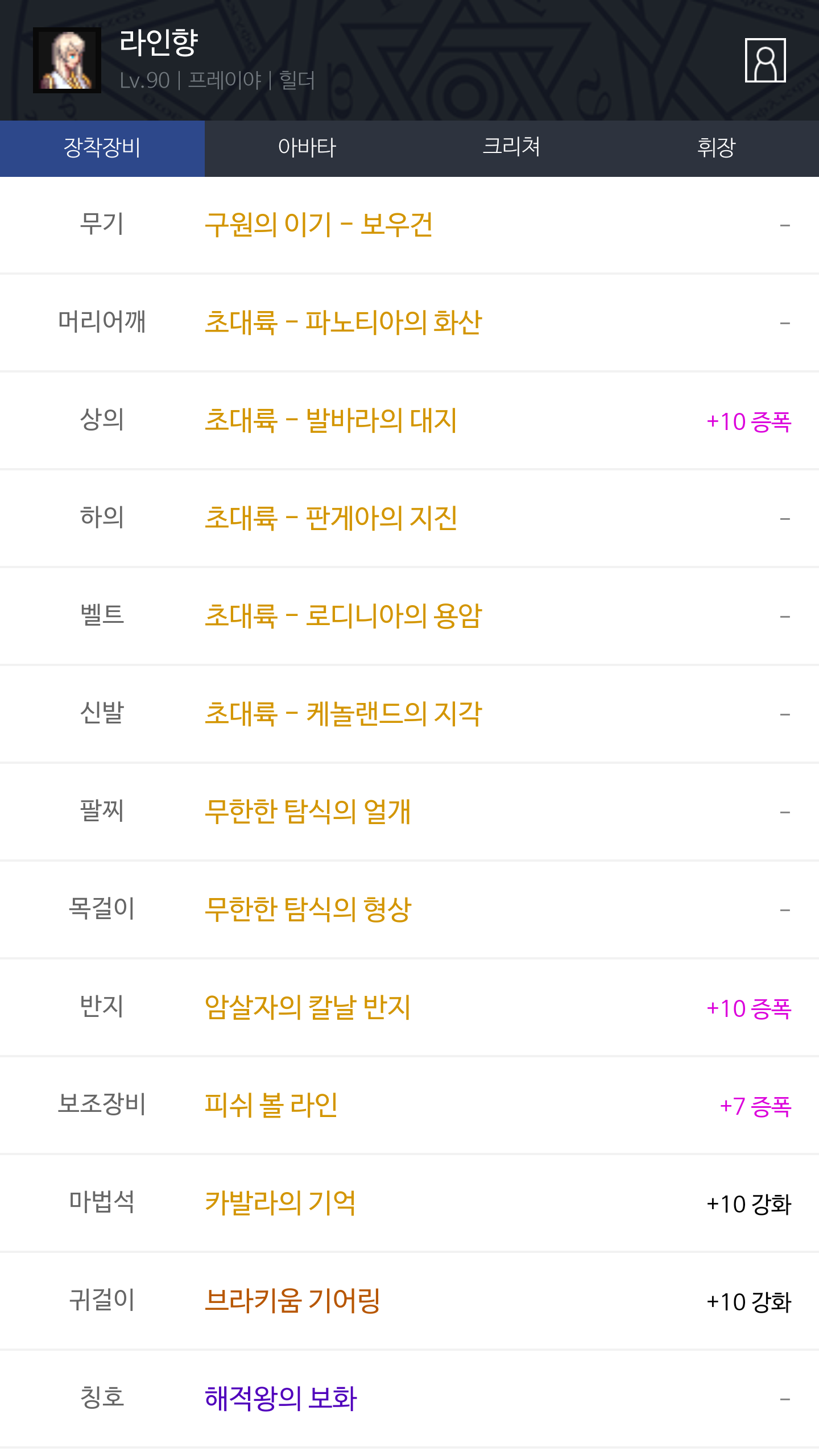The height and width of the screenshot is (1456, 819).
Task: Switch to the 휘장 tab
Action: [717, 148]
